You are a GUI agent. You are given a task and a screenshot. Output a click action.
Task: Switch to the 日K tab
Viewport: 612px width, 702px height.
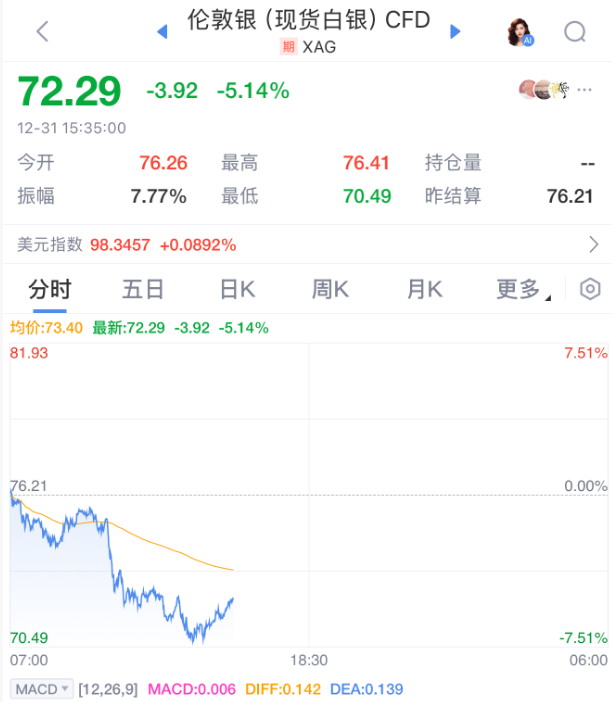click(x=237, y=290)
